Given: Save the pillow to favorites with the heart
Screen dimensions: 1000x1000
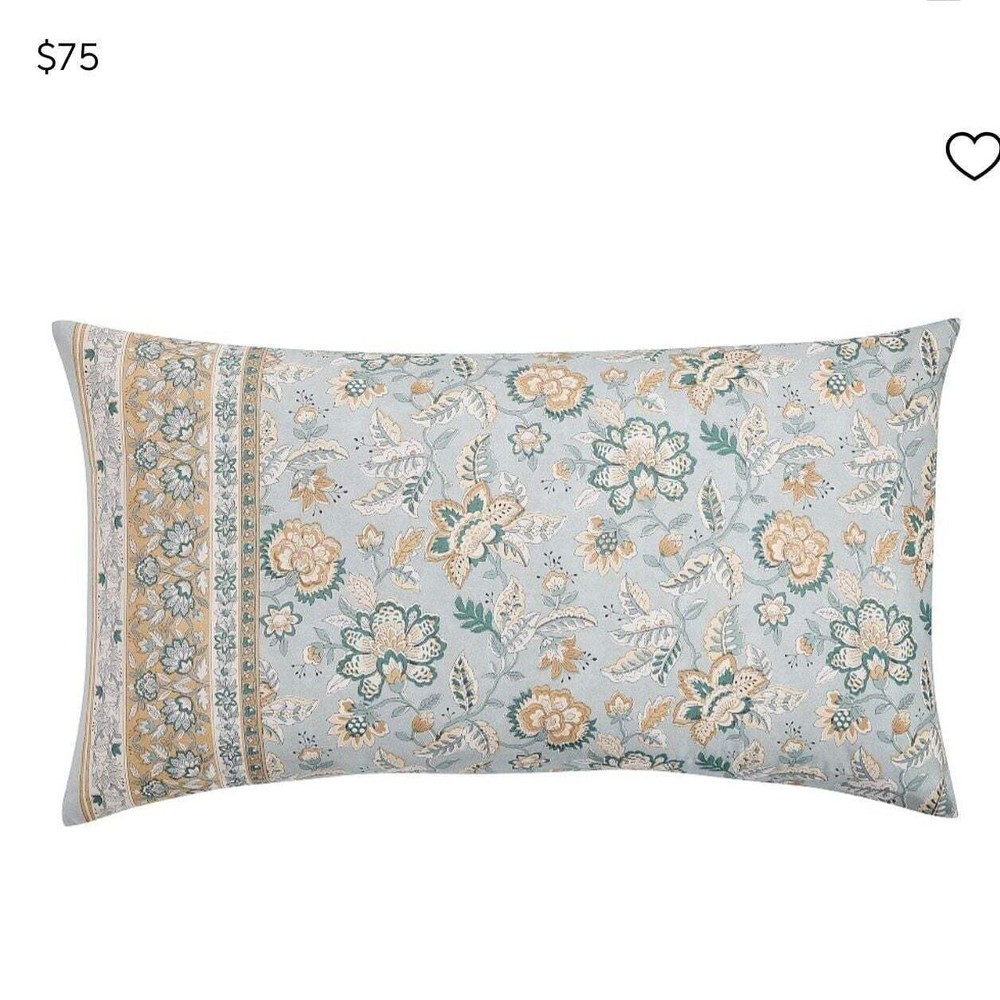Looking at the screenshot, I should [973, 157].
